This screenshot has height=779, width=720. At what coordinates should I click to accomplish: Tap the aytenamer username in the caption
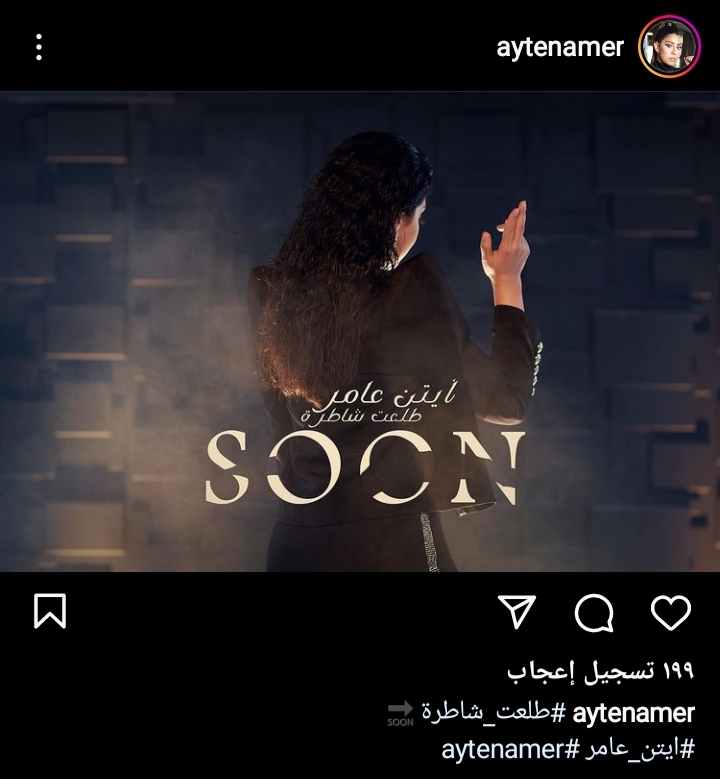pyautogui.click(x=634, y=713)
